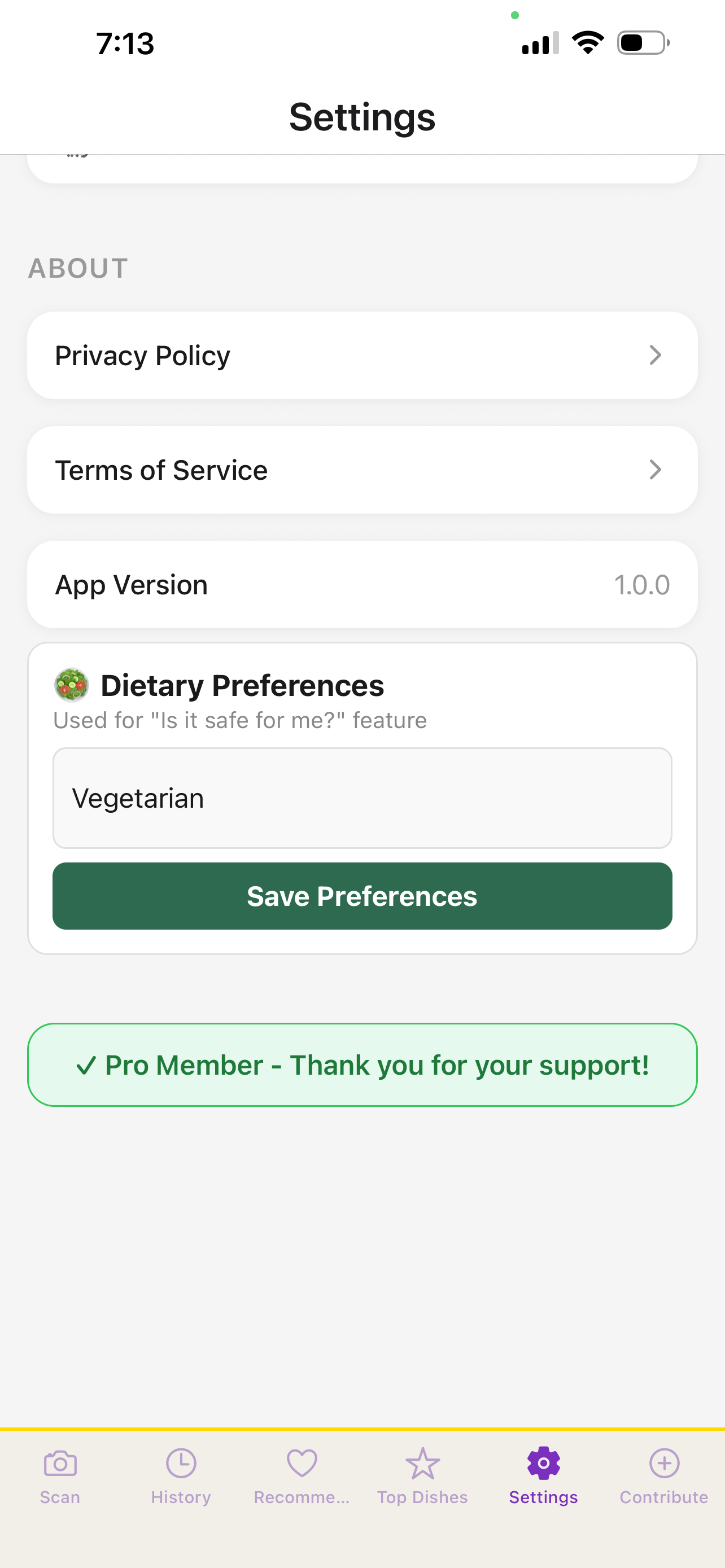Select the Settings tab label

click(x=543, y=1497)
